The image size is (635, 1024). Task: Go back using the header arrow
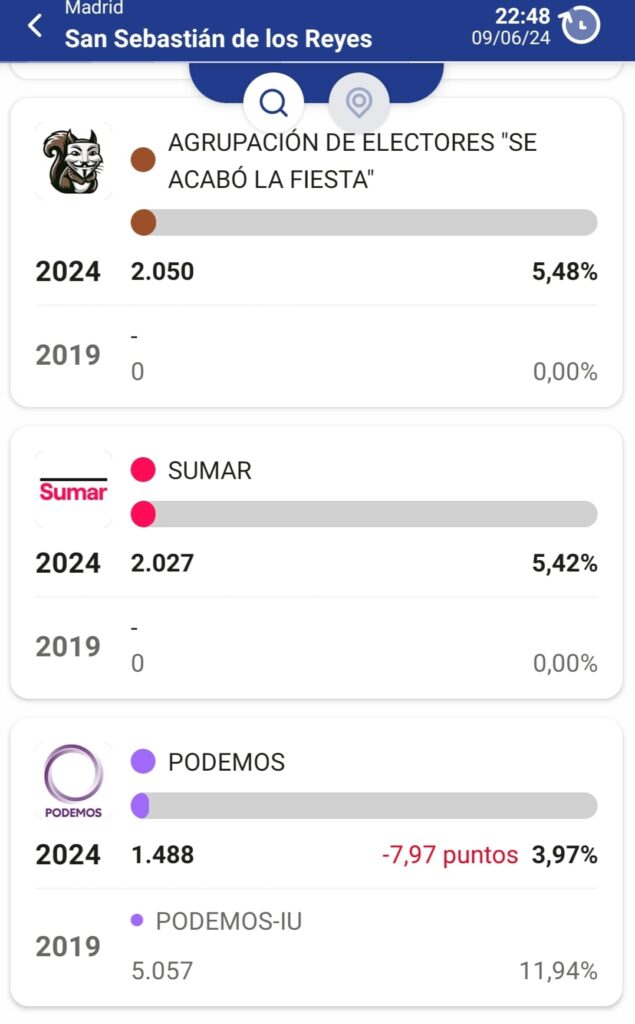pos(35,26)
